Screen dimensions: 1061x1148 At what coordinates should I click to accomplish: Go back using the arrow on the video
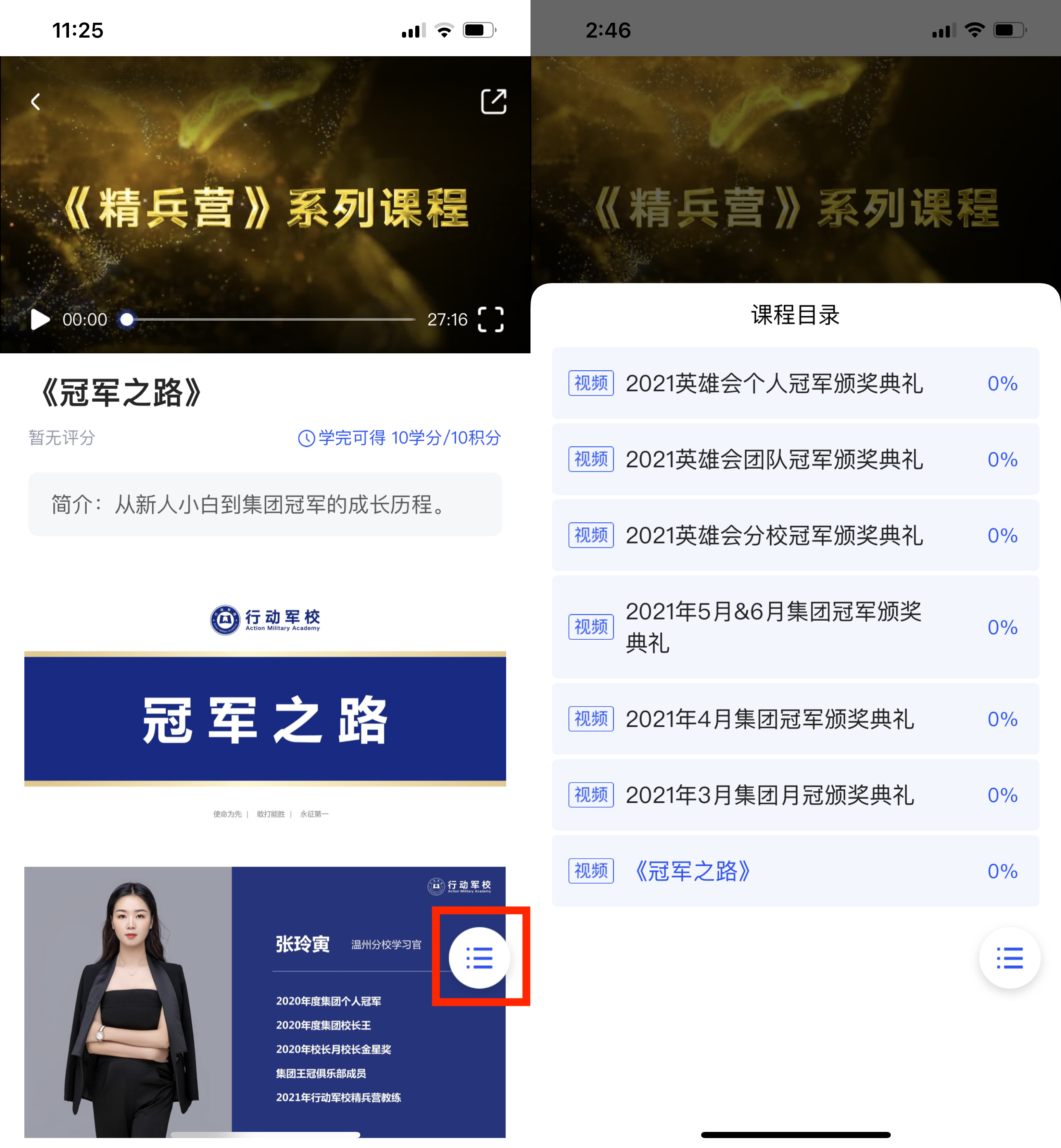(x=36, y=102)
